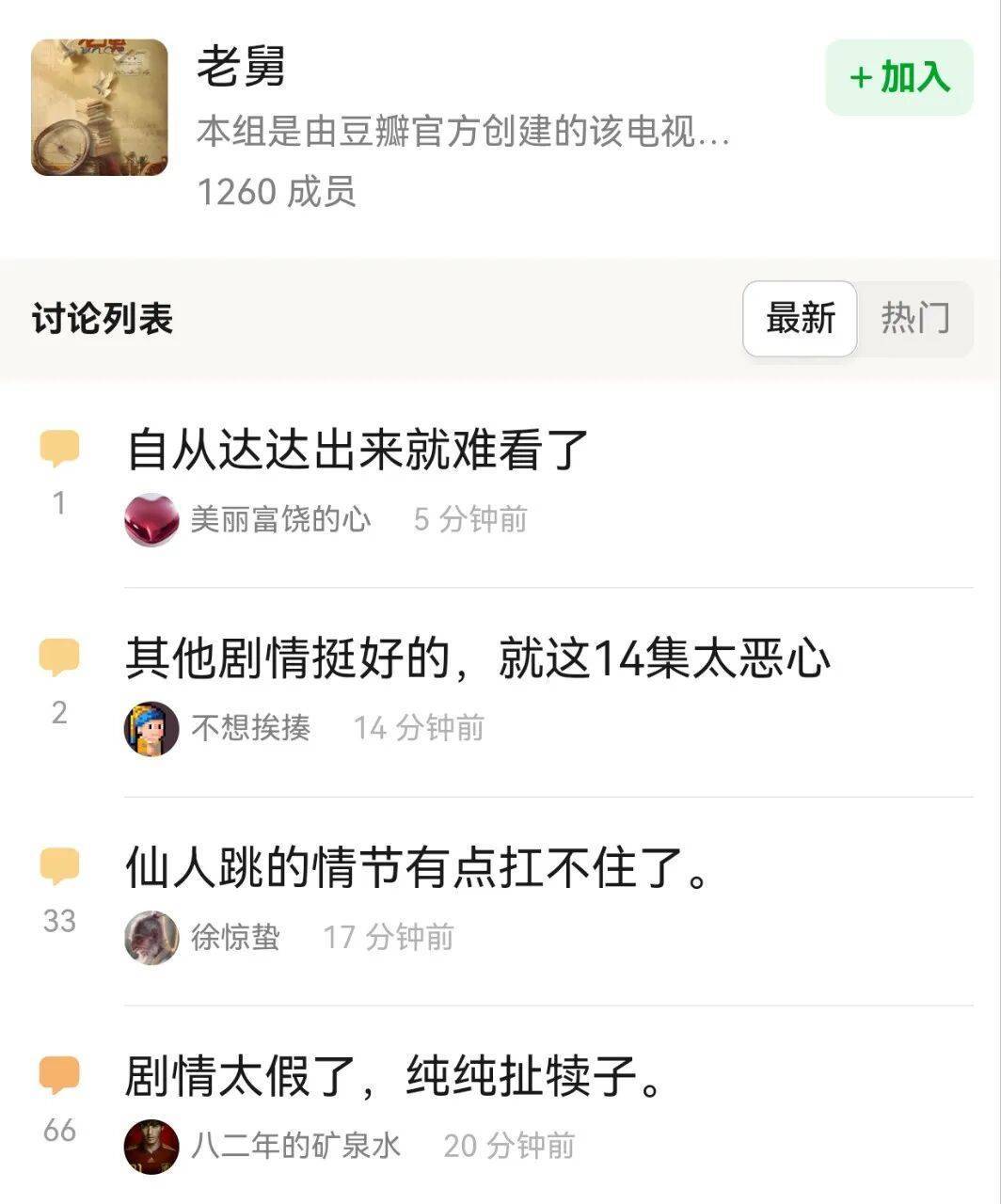Open discussion 仙人跳的情节有点扛不住了
The width and height of the screenshot is (1001, 1204).
(x=416, y=866)
